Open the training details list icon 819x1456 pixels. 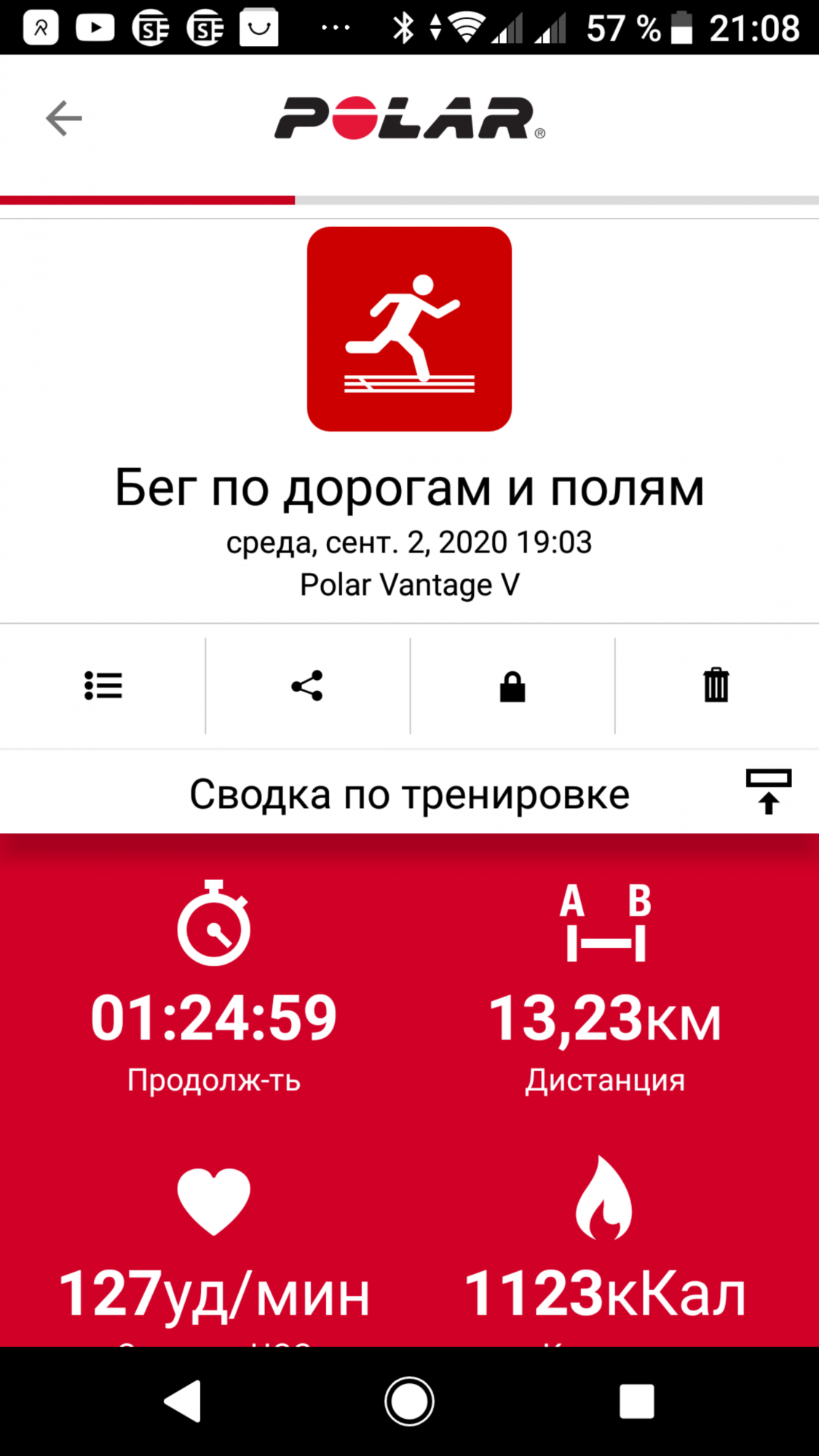coord(103,686)
